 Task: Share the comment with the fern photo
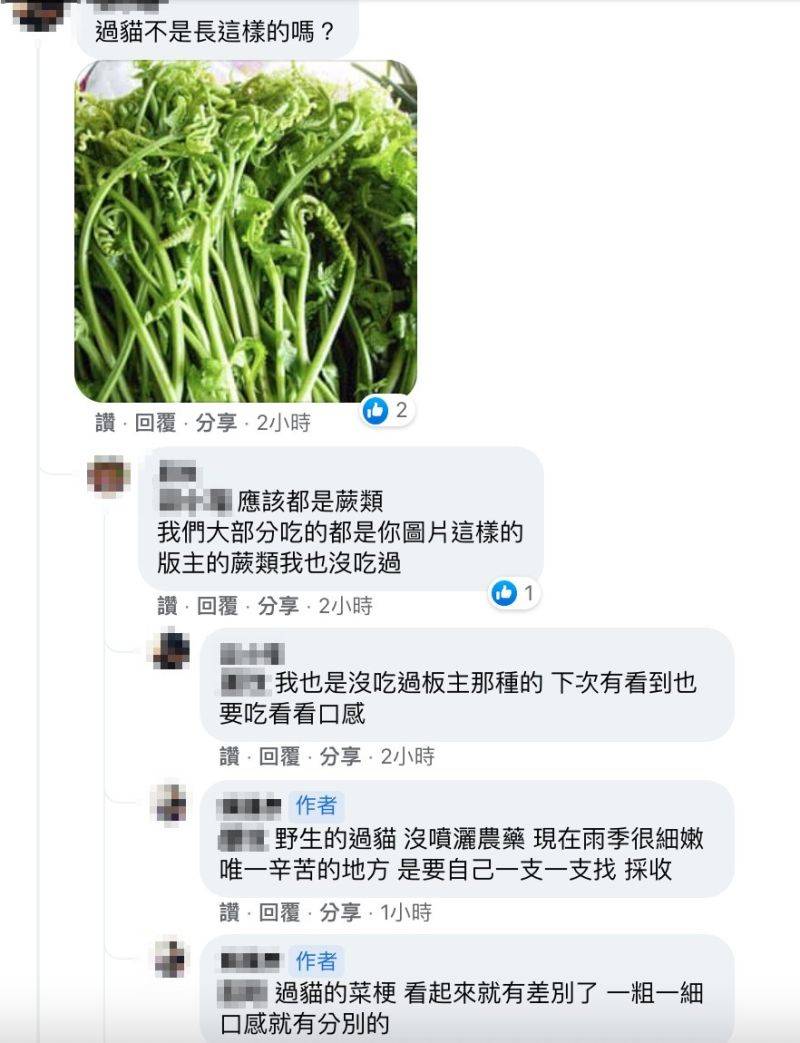tap(216, 423)
